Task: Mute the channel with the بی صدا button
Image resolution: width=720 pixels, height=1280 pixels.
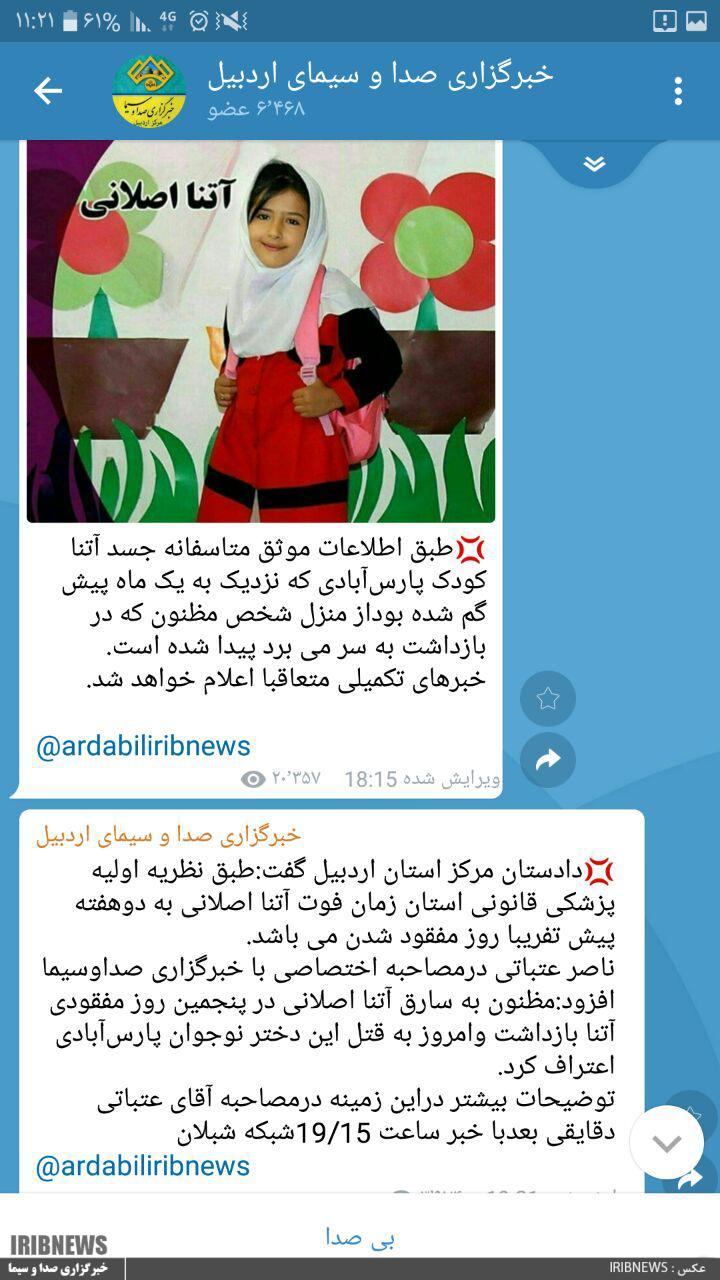Action: (360, 1237)
